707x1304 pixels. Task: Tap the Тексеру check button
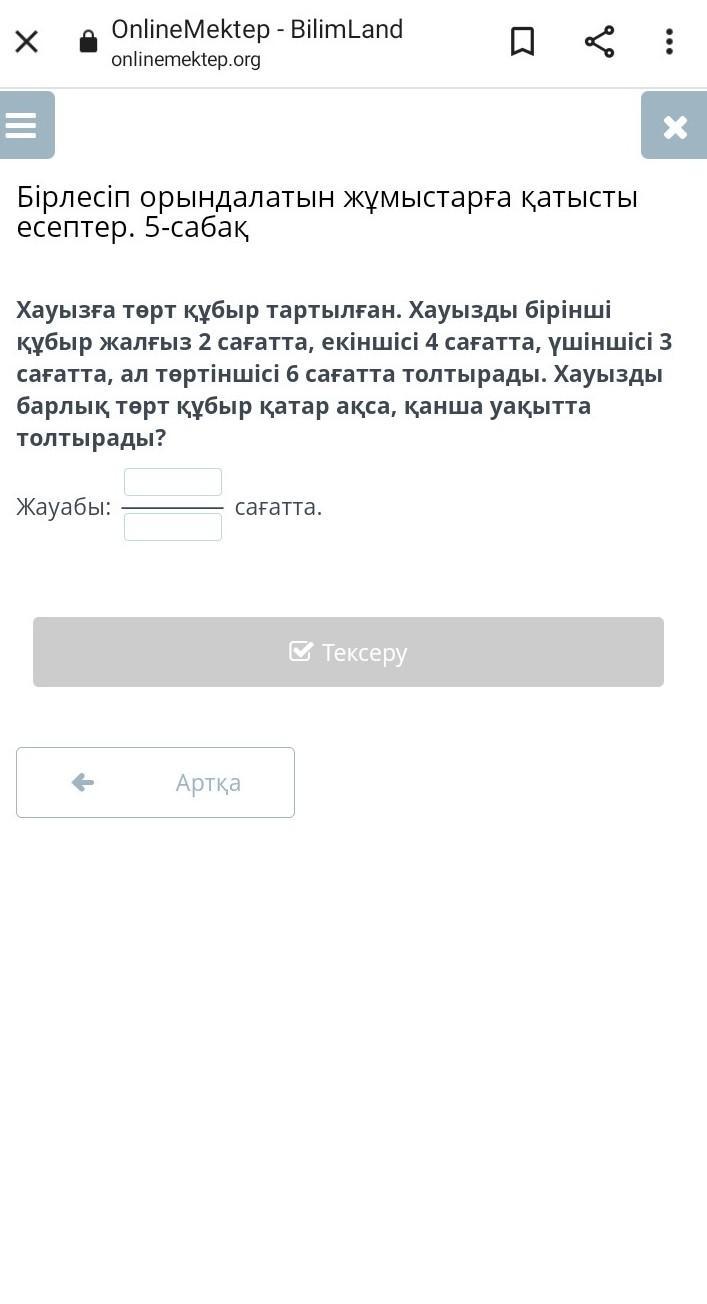tap(348, 652)
